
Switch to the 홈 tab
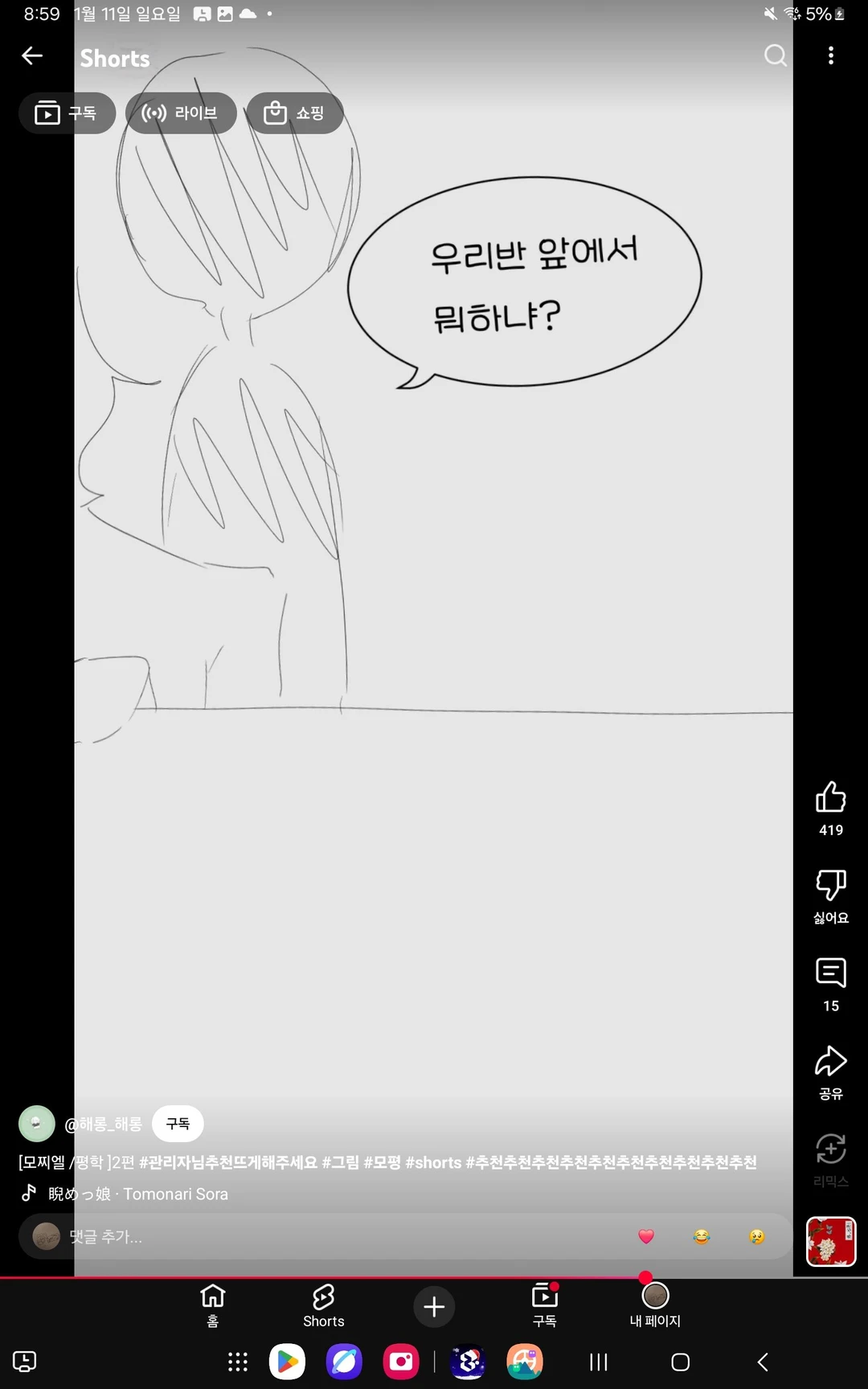[x=213, y=1305]
